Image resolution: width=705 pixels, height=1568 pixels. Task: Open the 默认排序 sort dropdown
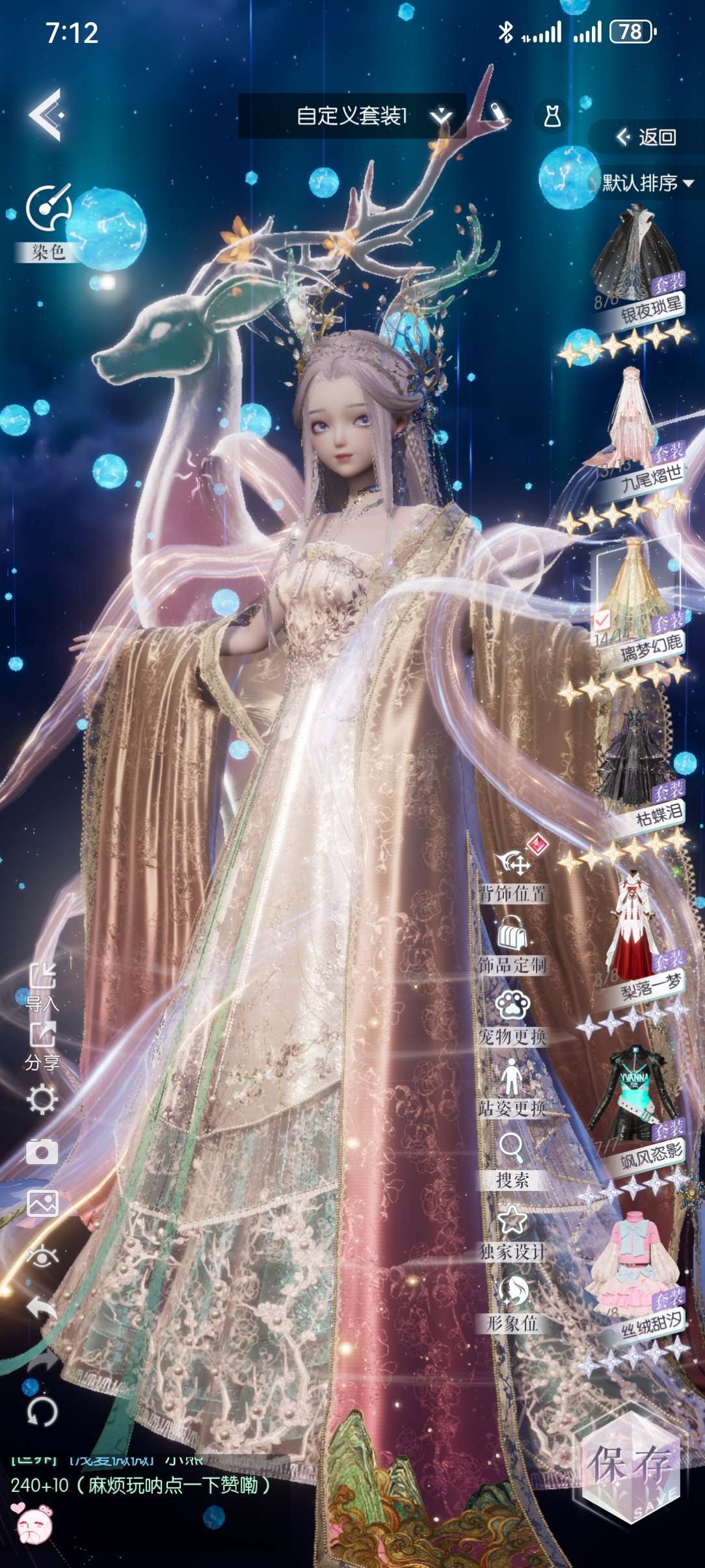pos(648,183)
